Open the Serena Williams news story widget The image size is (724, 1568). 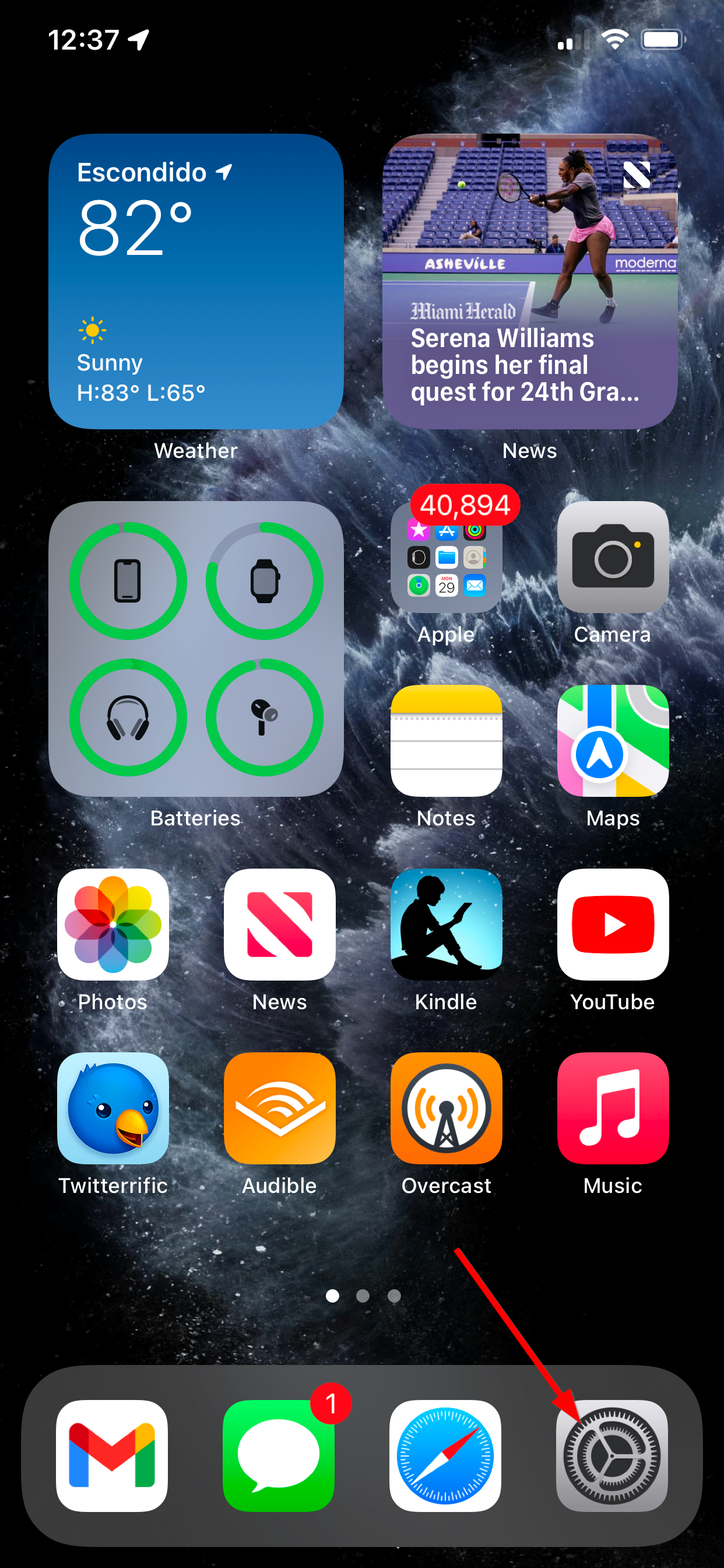click(529, 281)
